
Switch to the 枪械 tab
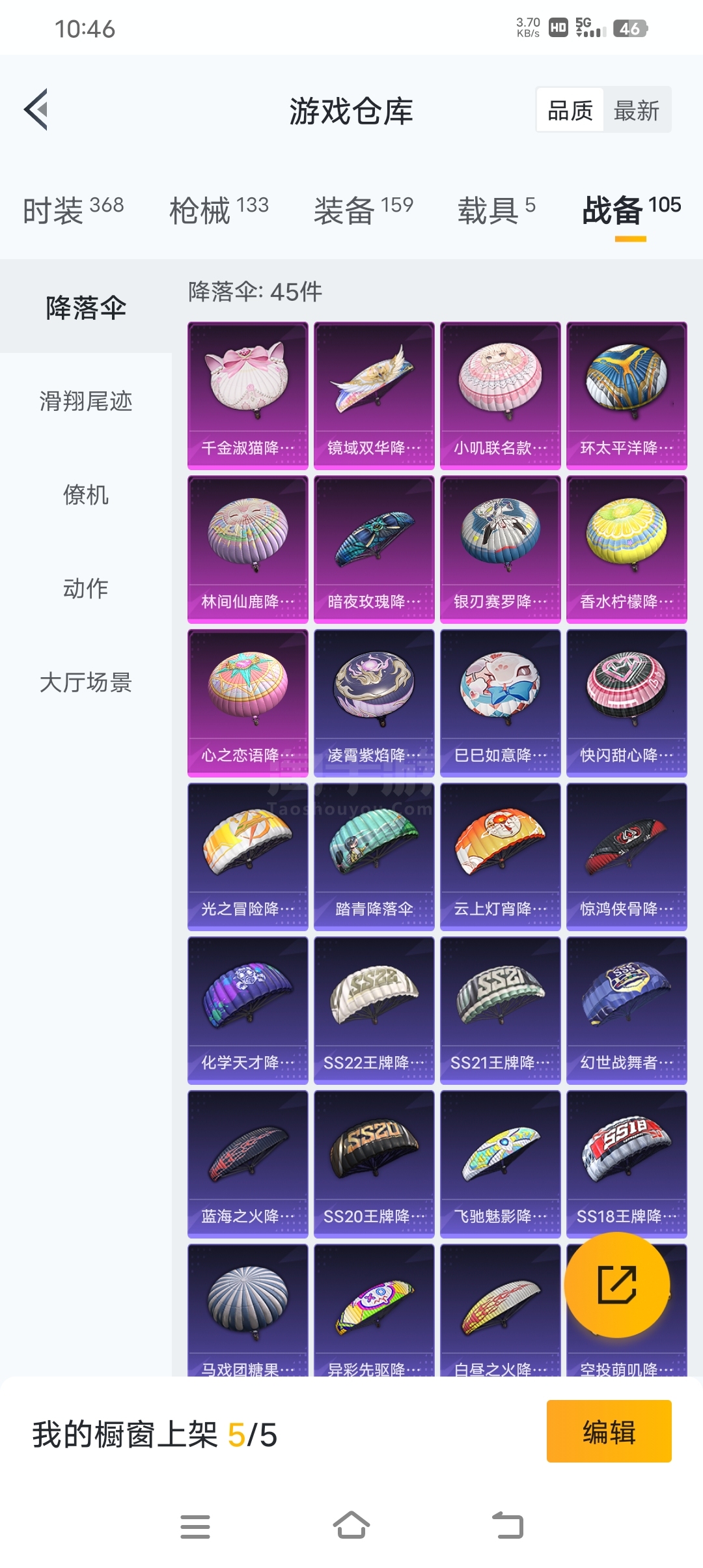219,210
